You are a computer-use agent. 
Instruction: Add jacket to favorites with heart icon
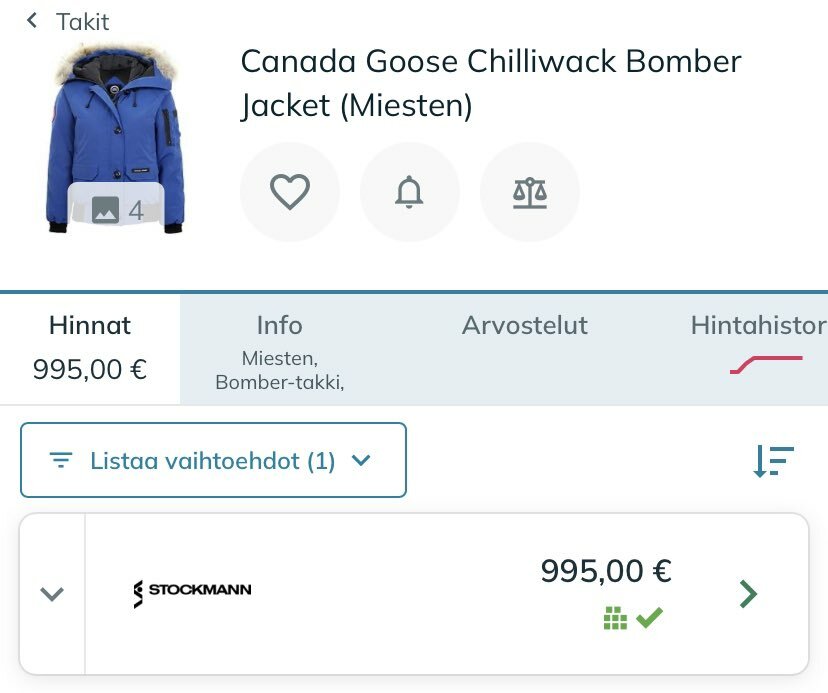[290, 191]
